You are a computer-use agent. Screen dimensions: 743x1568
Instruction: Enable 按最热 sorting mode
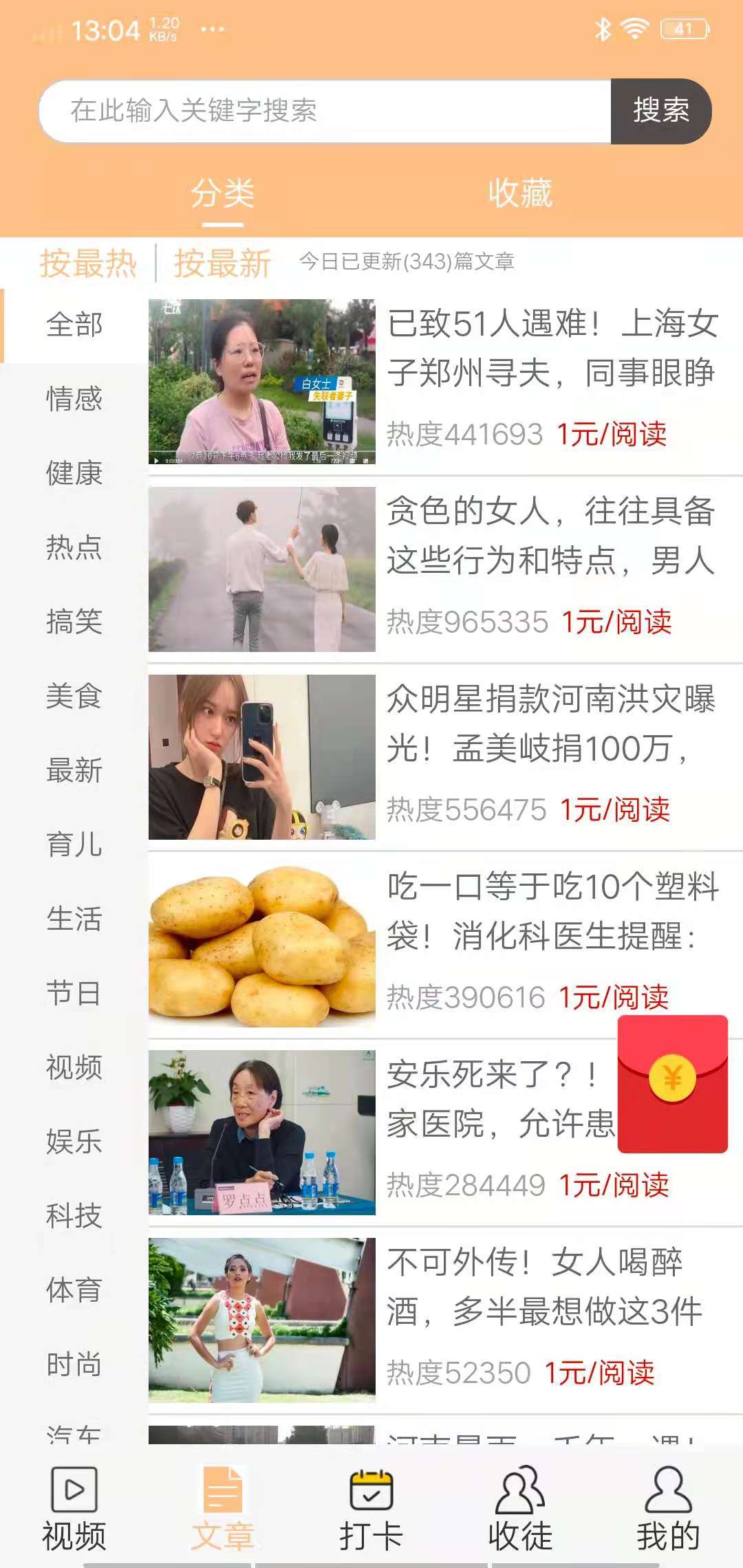point(88,263)
